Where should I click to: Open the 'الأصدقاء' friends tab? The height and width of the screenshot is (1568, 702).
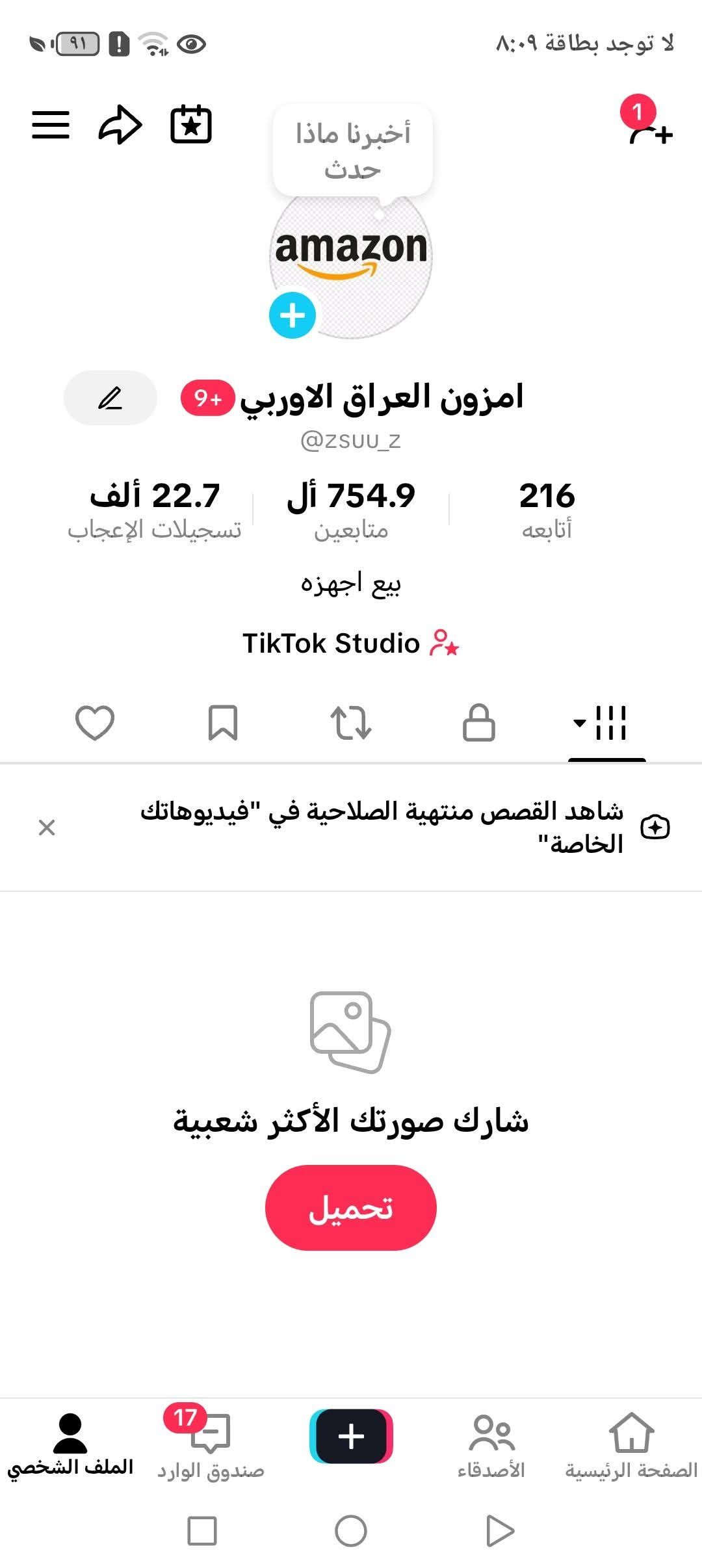pos(491,1444)
